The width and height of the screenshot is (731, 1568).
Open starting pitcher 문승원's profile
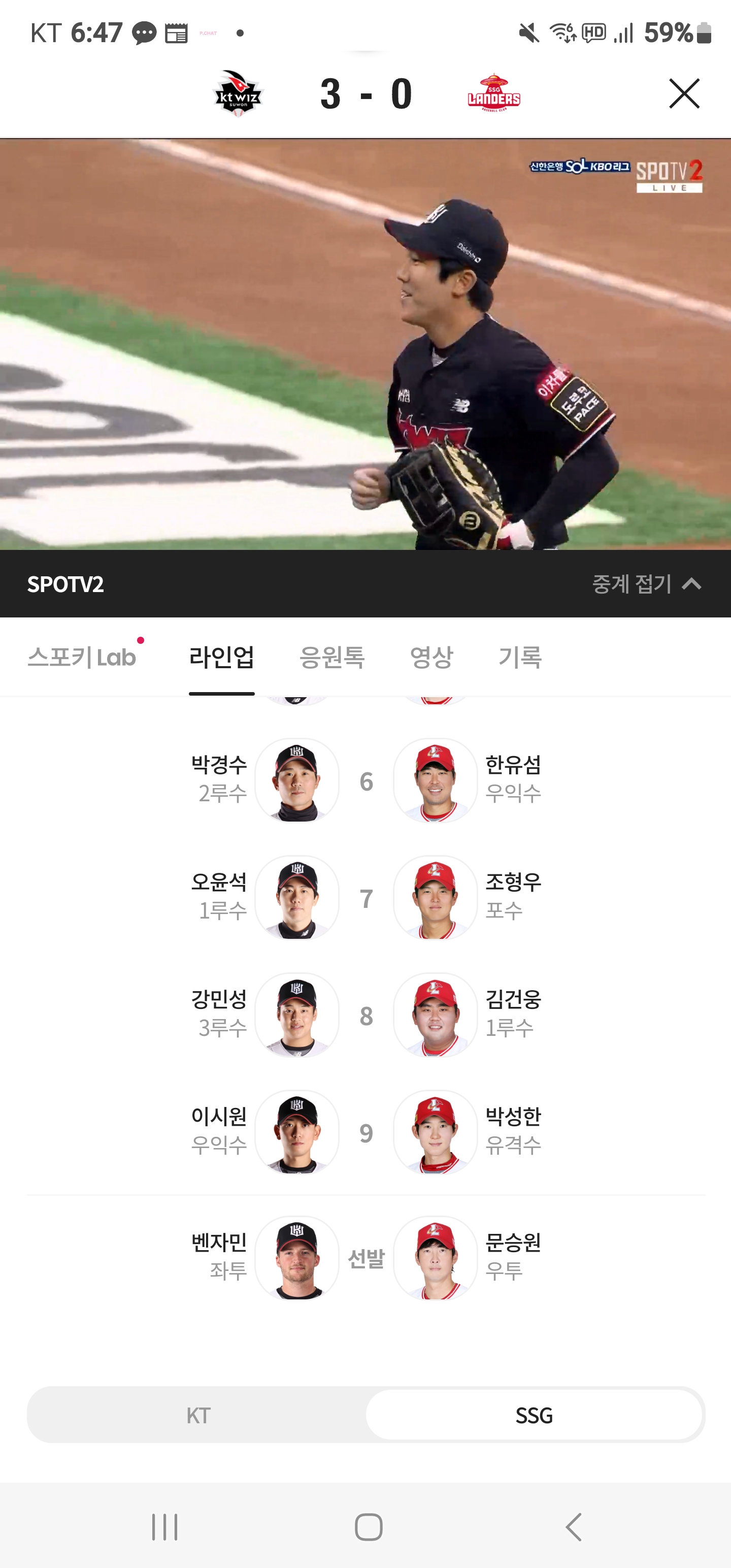coord(435,1258)
